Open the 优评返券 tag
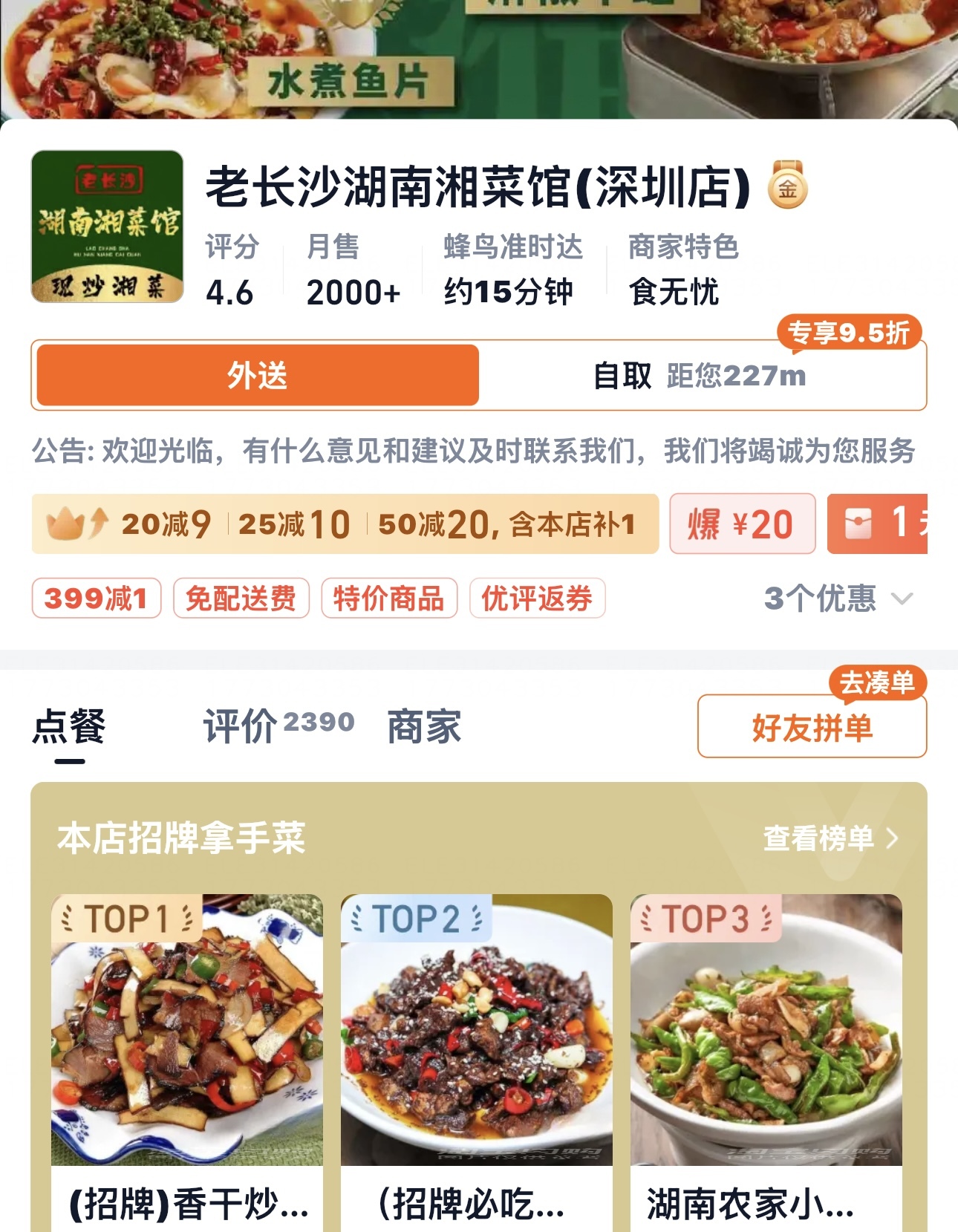Image resolution: width=958 pixels, height=1232 pixels. click(537, 599)
